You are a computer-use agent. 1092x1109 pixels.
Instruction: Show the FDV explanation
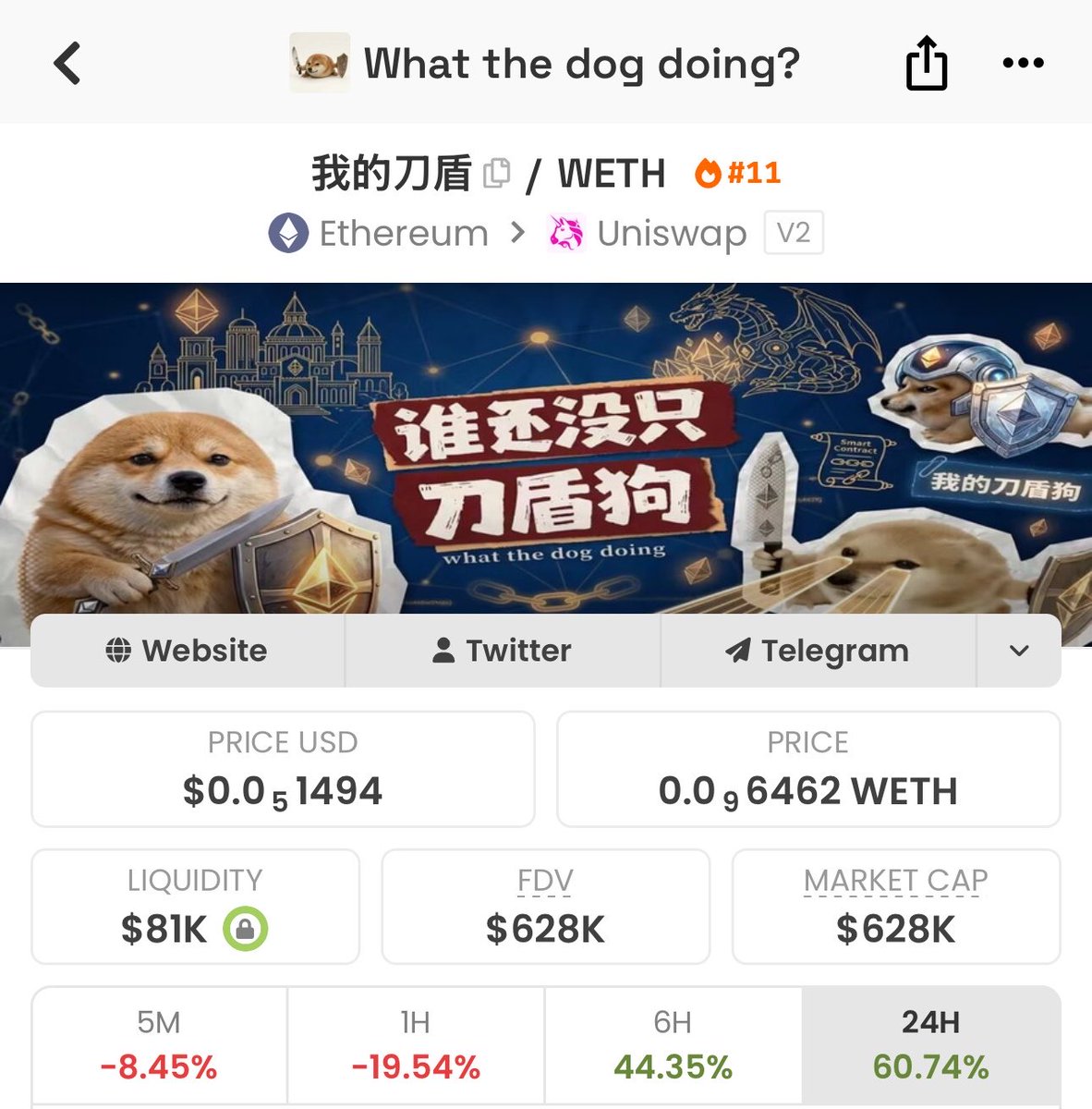545,881
